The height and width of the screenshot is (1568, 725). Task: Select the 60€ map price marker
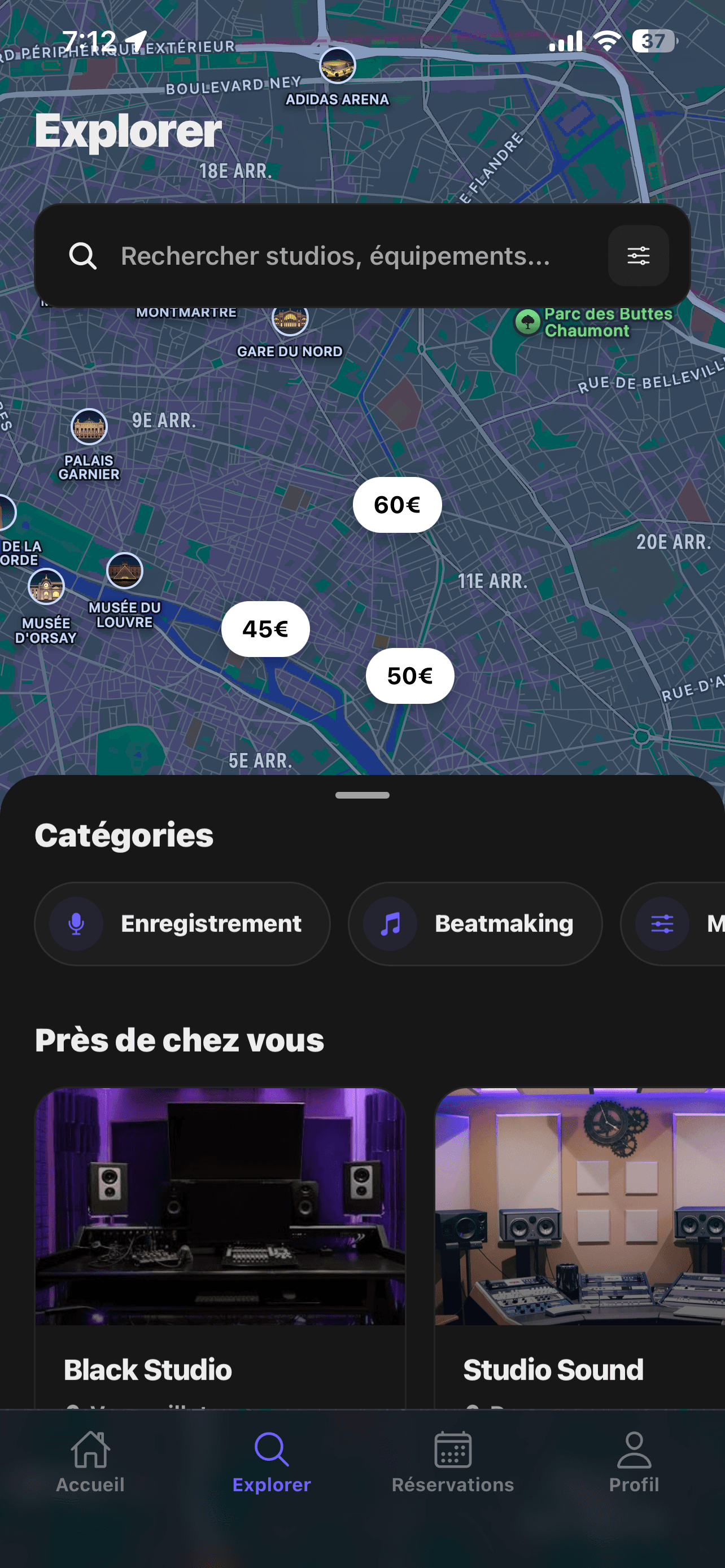pos(397,505)
